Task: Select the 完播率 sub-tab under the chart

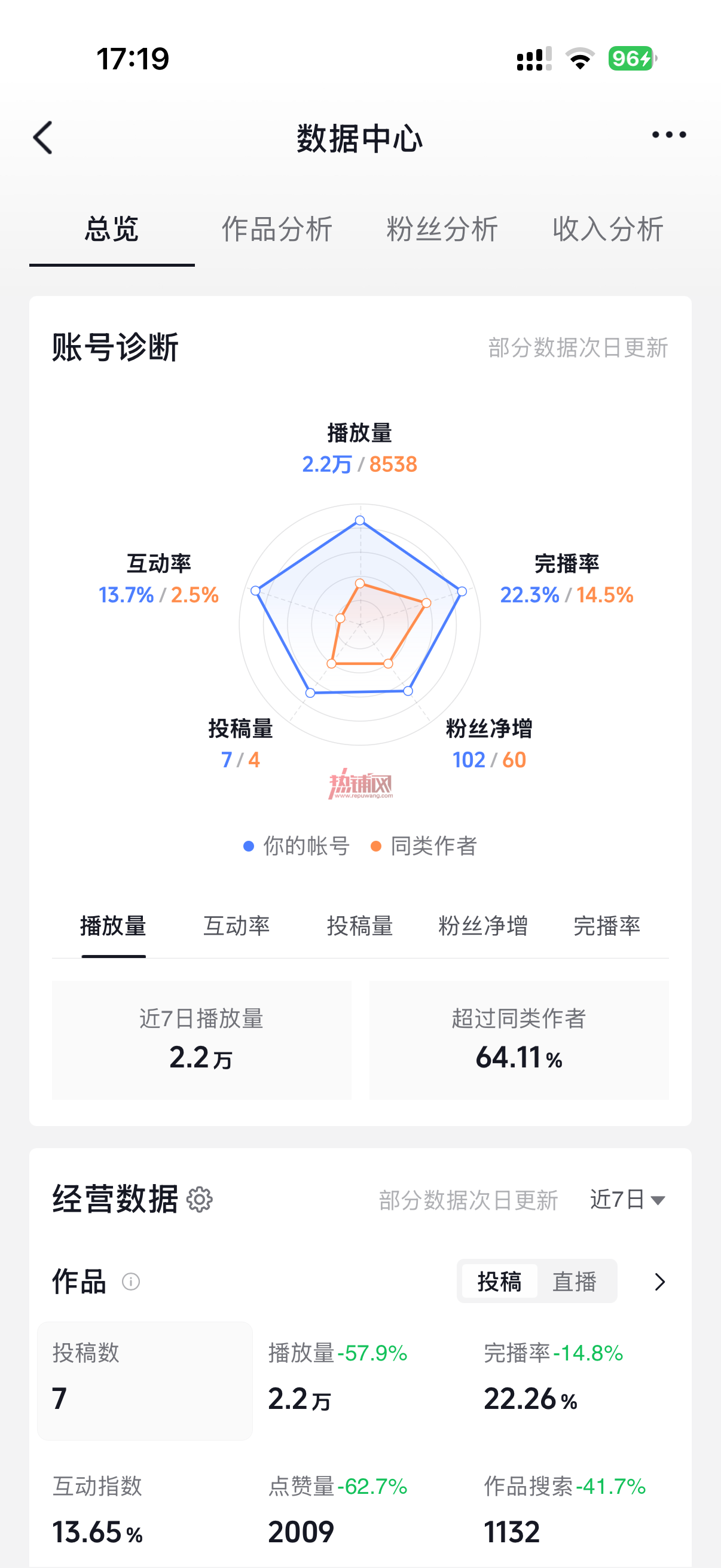Action: click(607, 926)
